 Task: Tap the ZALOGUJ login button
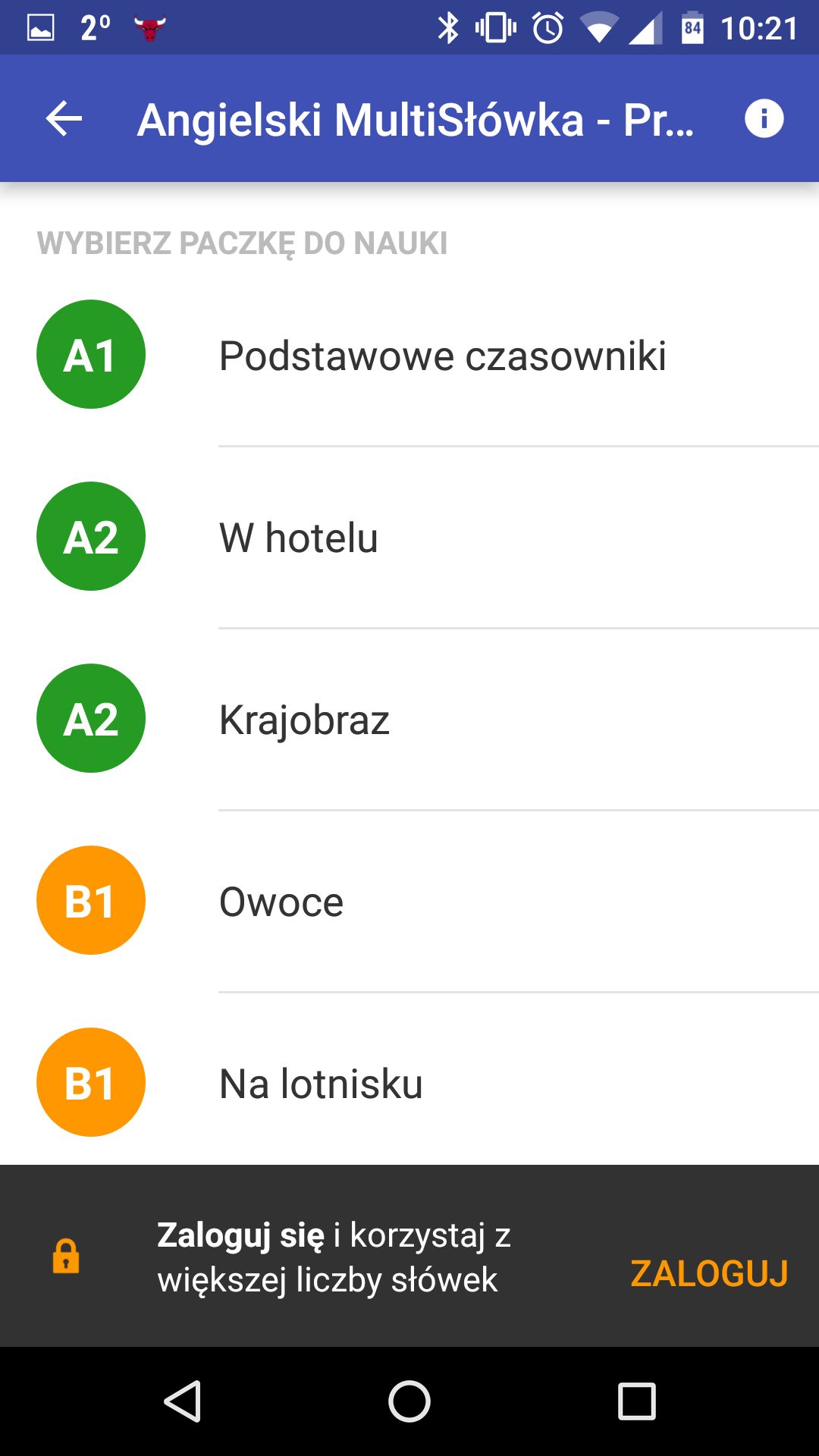click(709, 1273)
